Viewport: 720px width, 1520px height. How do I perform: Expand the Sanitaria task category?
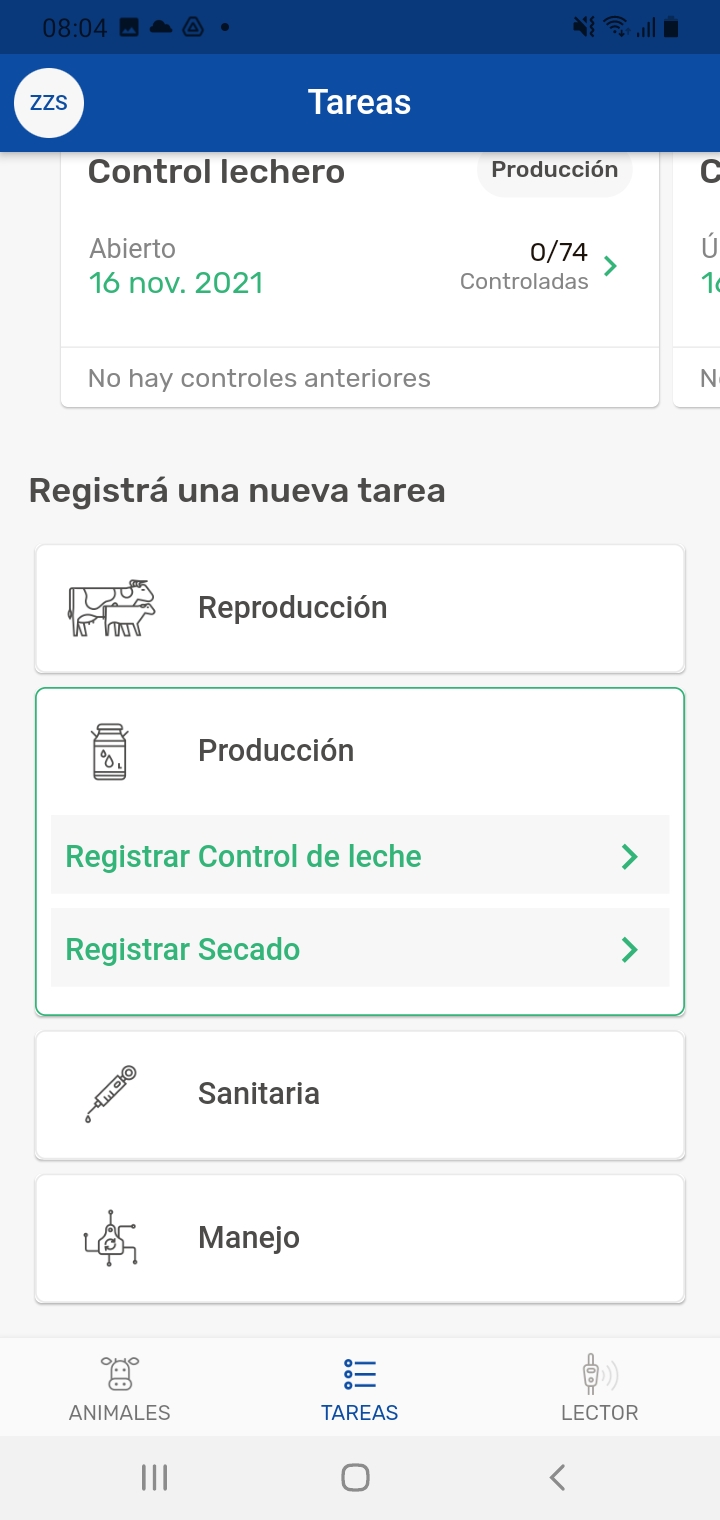[x=360, y=1094]
